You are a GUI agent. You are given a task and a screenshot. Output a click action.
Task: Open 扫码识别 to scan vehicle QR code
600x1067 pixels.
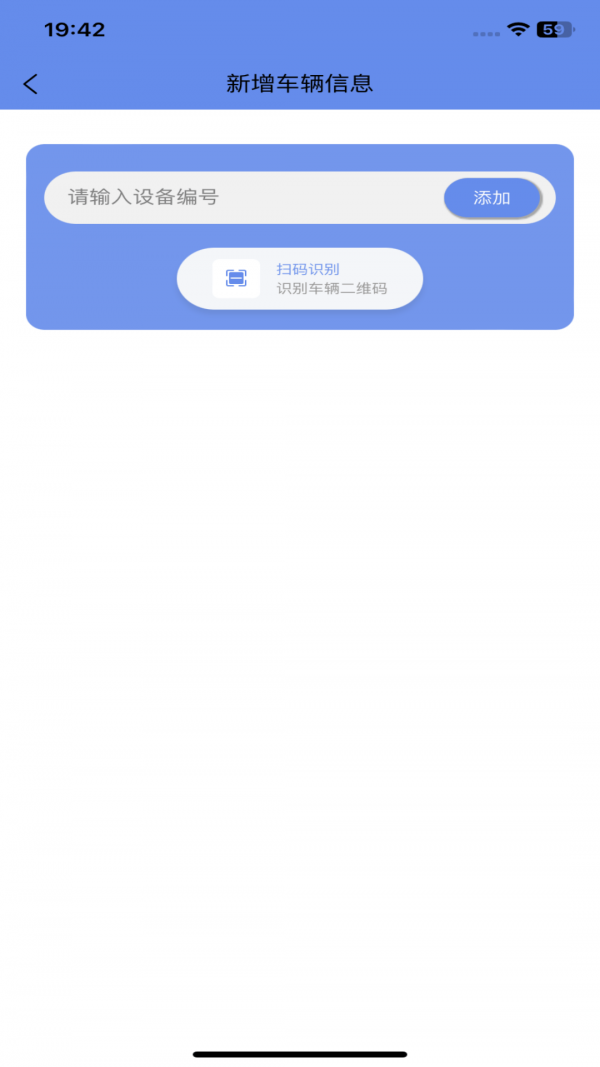click(300, 279)
